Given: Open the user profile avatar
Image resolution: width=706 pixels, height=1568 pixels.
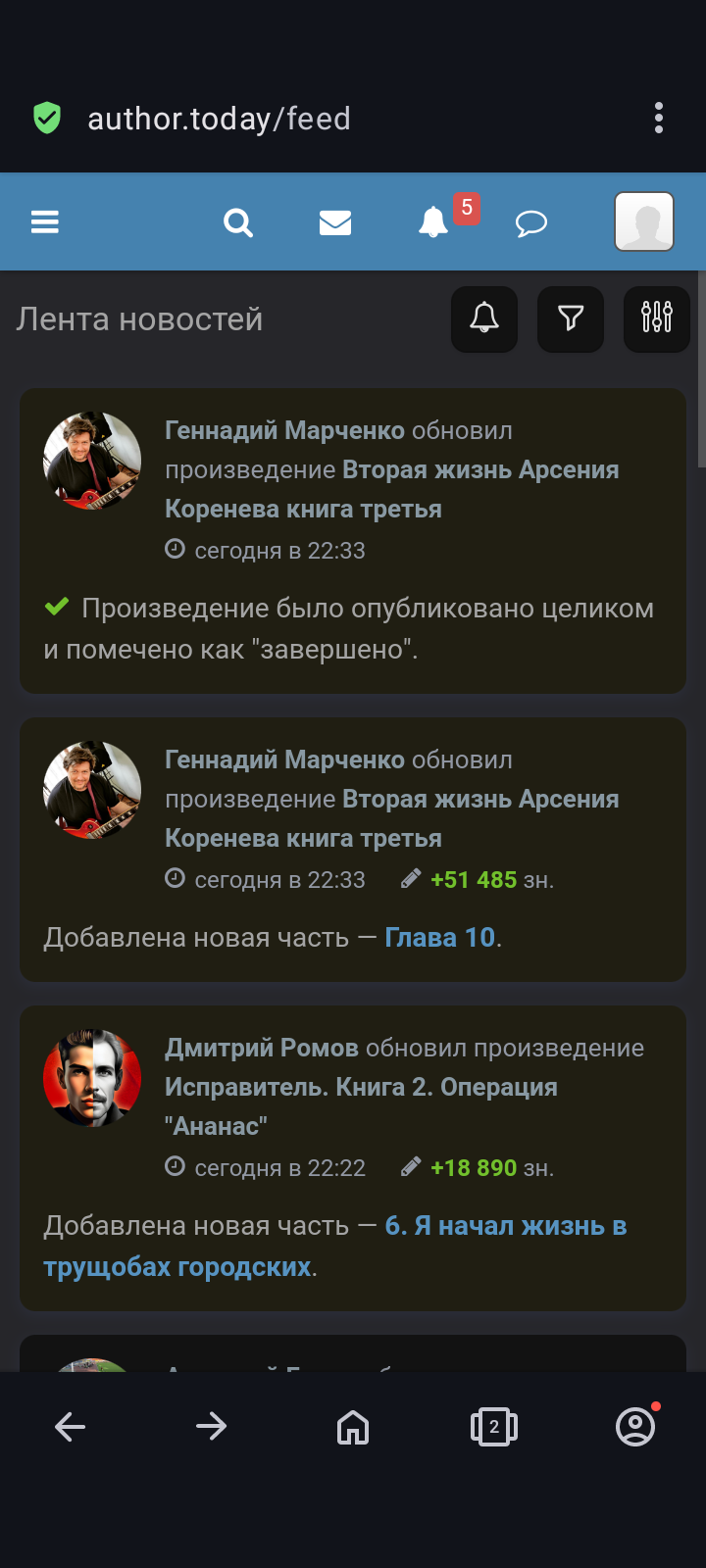Looking at the screenshot, I should [x=644, y=221].
